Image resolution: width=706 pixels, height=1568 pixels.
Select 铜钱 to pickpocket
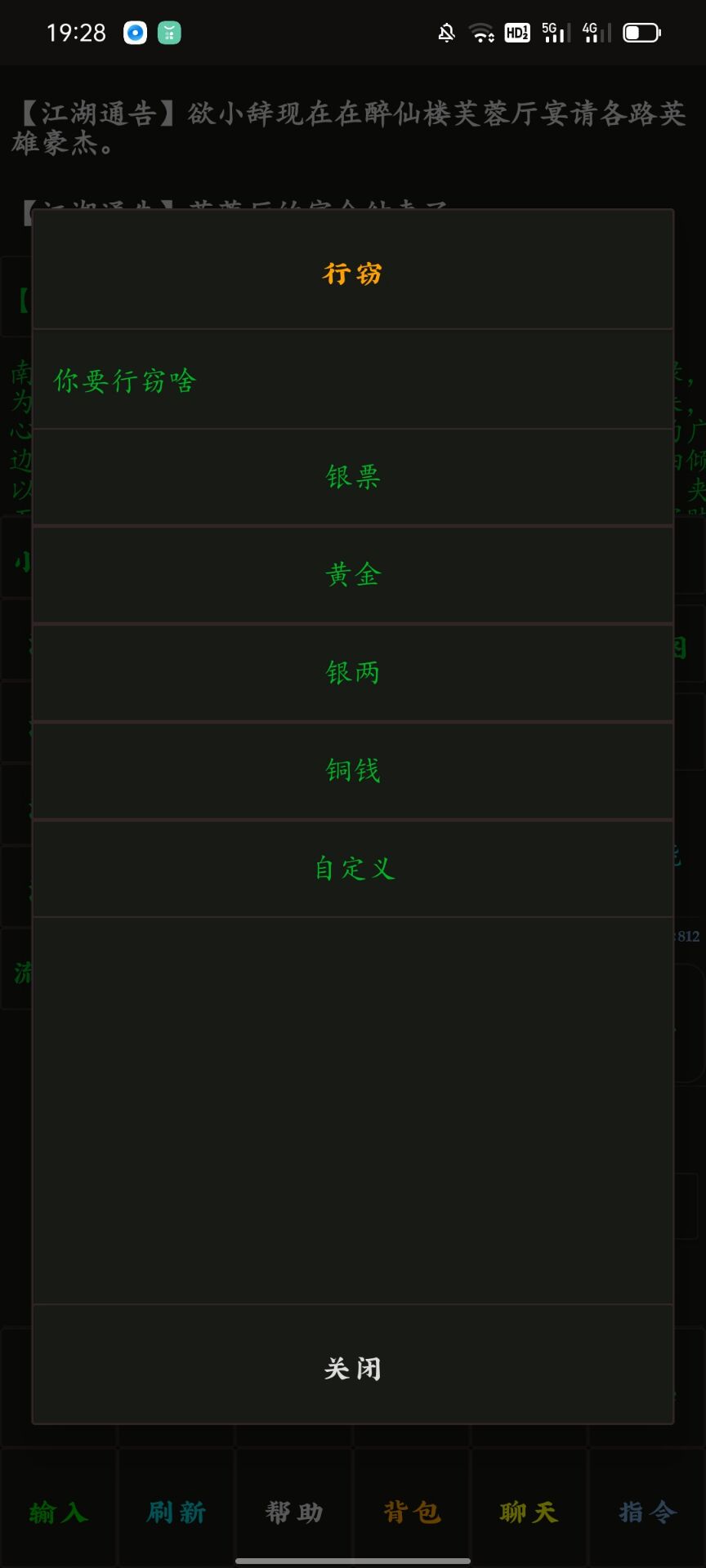tap(352, 770)
